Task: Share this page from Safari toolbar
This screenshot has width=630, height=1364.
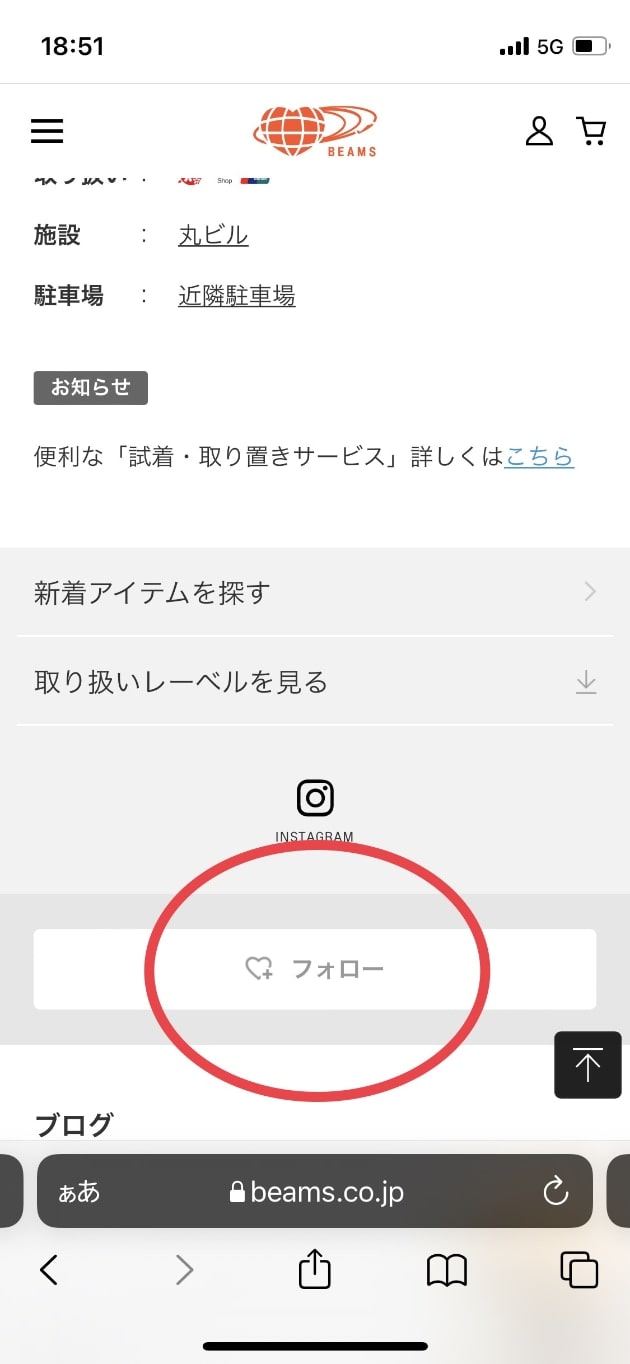Action: point(315,1269)
